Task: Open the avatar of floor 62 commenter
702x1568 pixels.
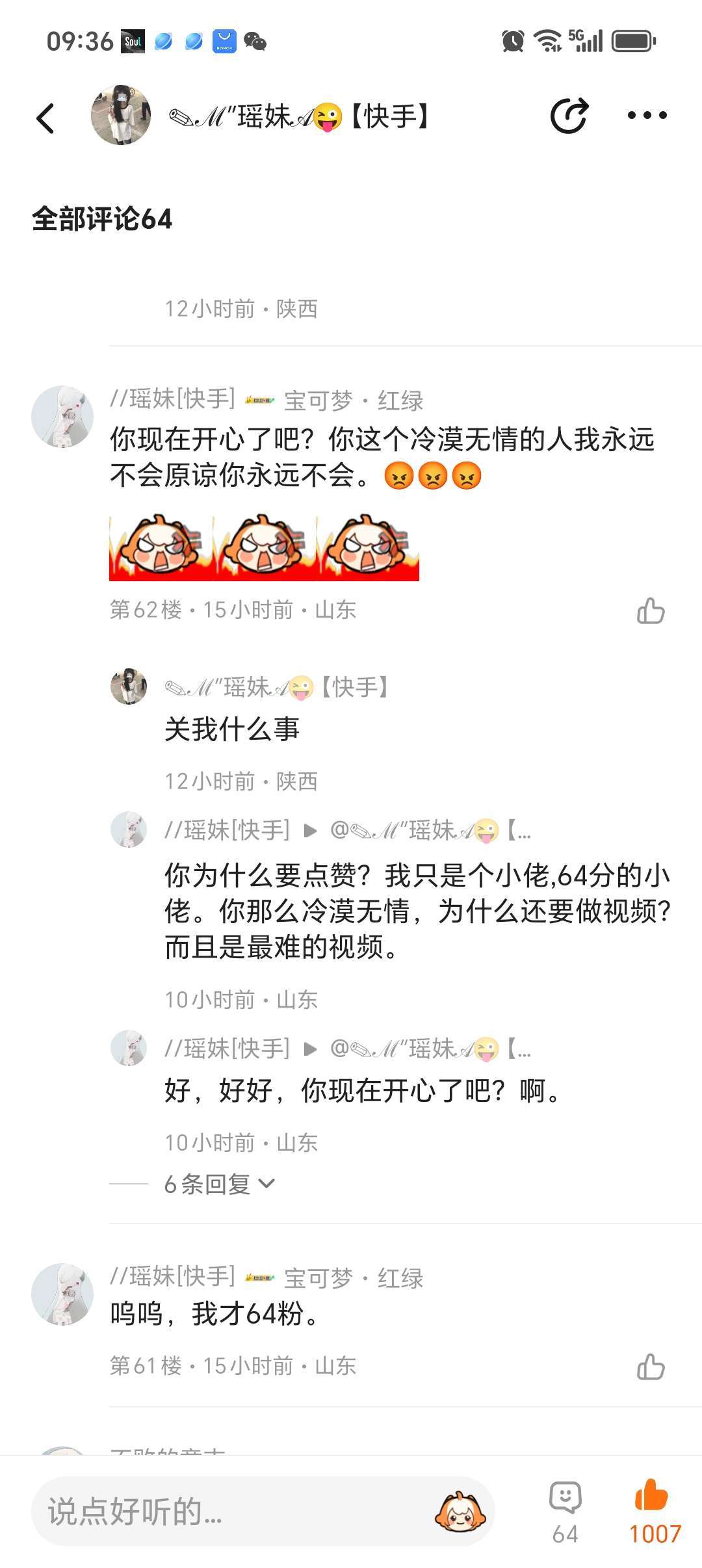Action: [x=62, y=417]
